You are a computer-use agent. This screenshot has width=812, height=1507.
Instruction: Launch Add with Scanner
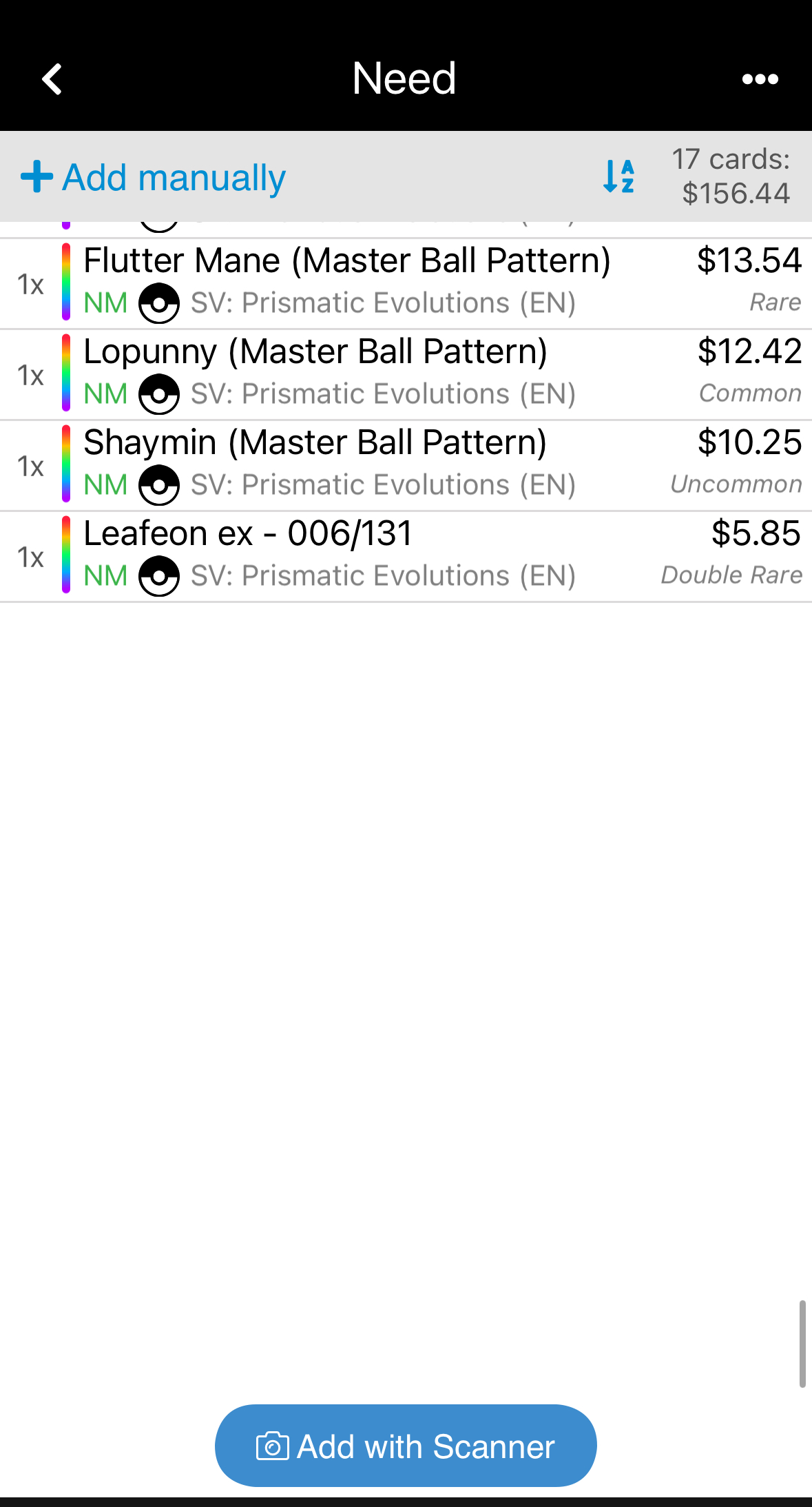click(x=406, y=1446)
